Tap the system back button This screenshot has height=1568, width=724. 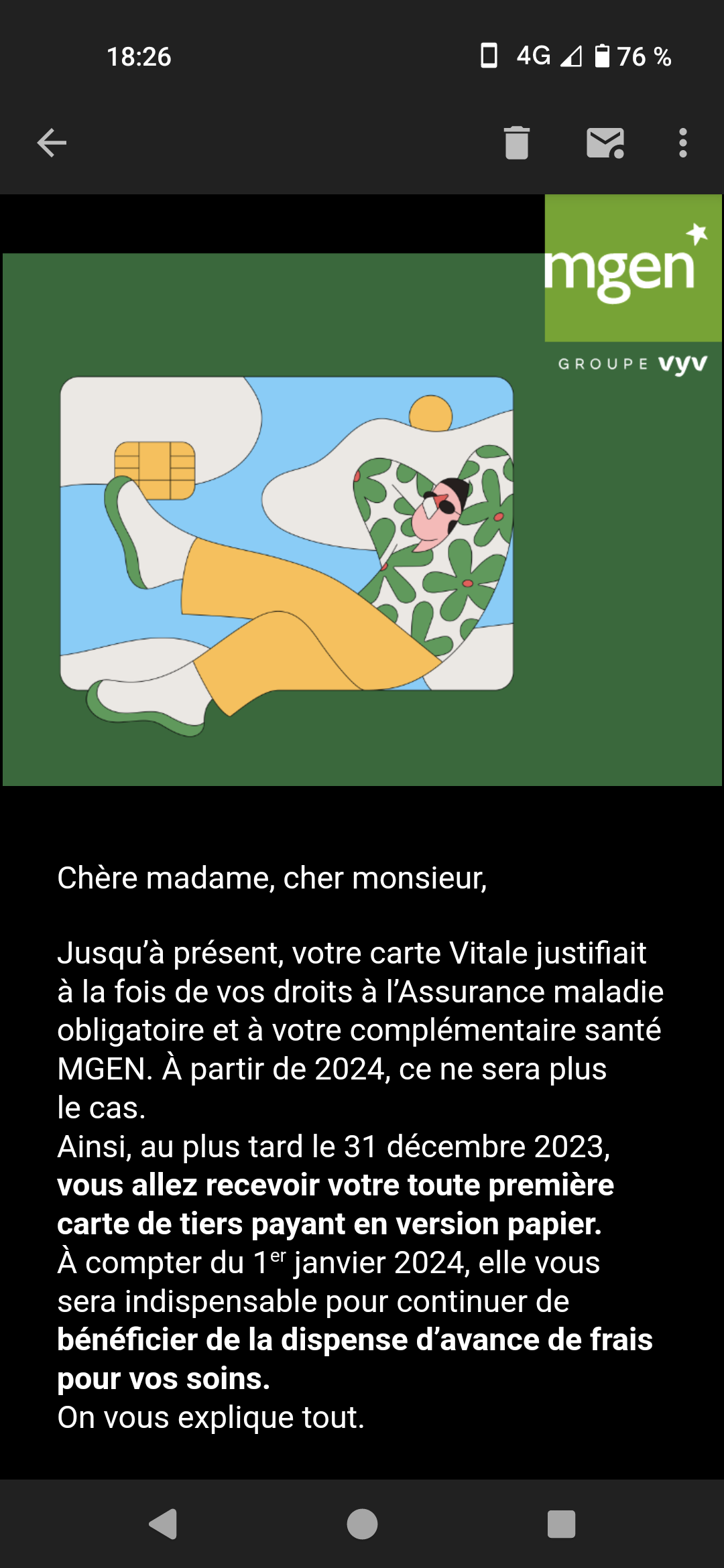click(163, 1524)
